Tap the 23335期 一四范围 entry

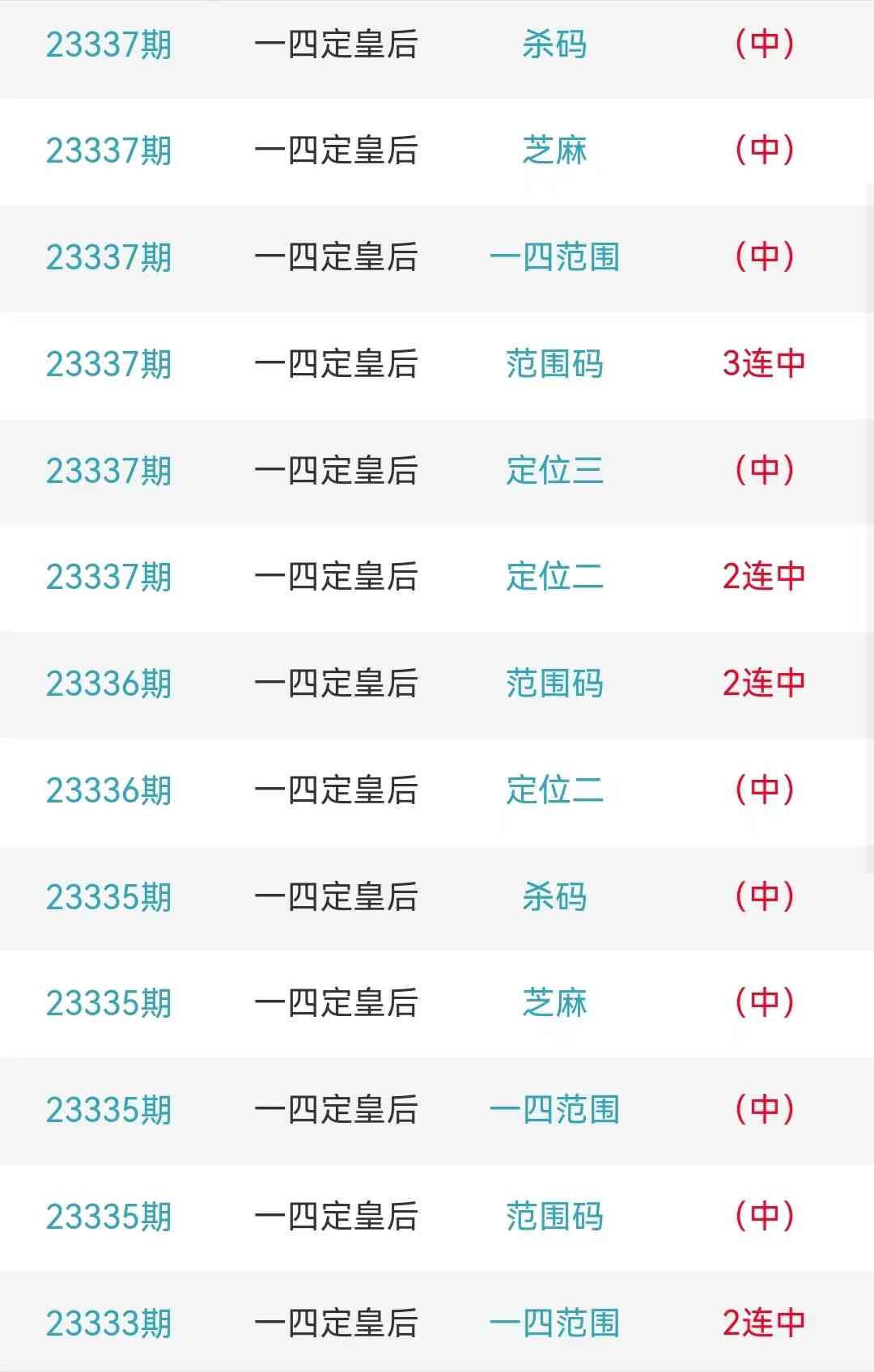point(437,1110)
